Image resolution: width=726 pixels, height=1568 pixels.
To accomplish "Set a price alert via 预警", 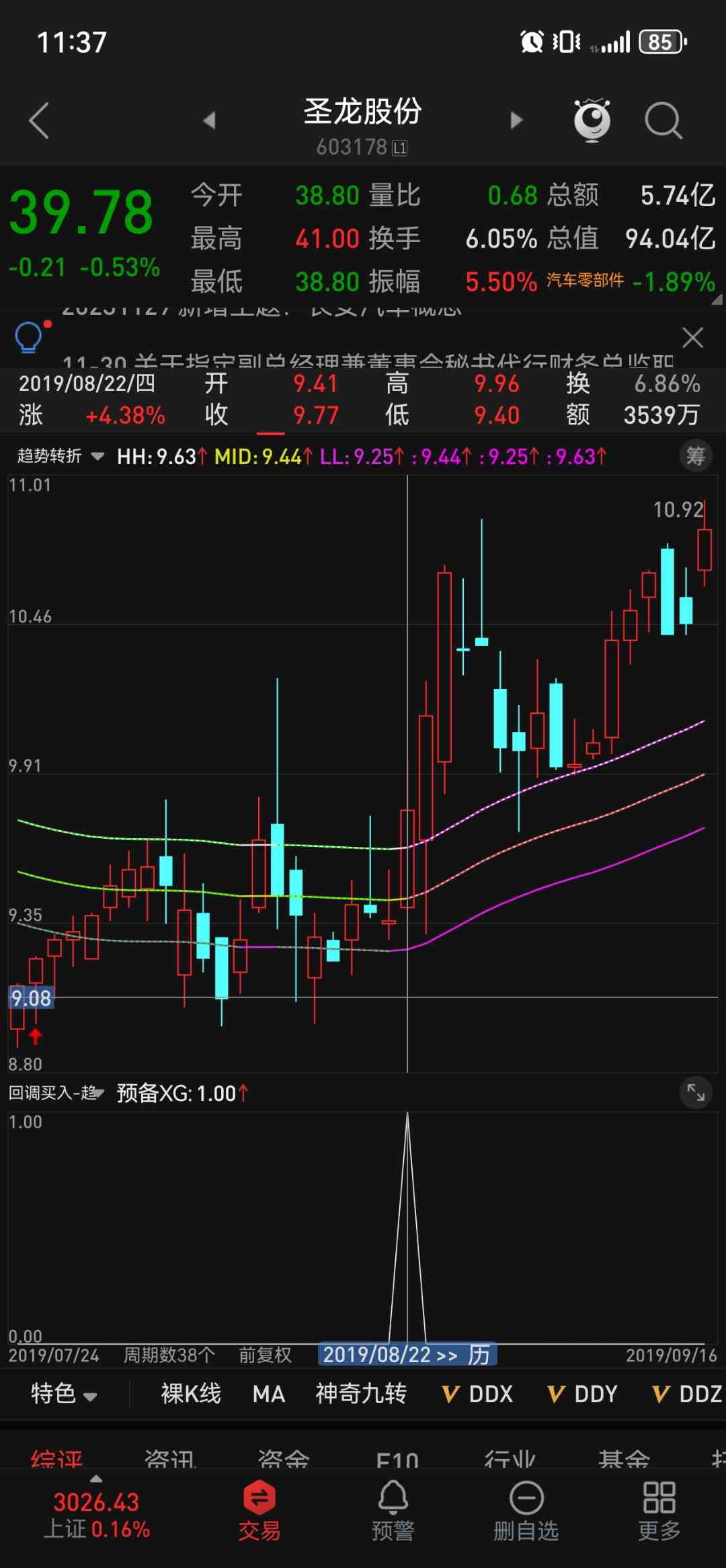I will pyautogui.click(x=393, y=1510).
